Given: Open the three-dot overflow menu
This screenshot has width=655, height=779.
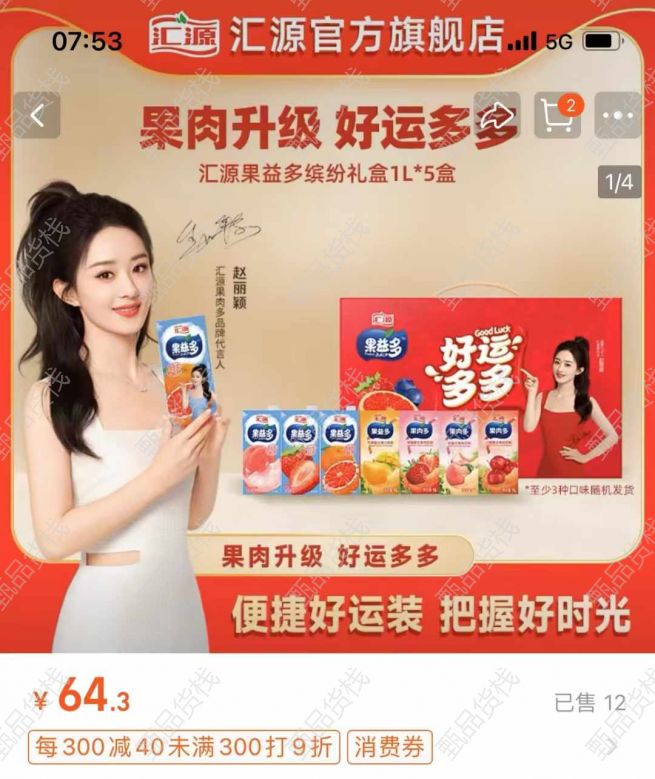Looking at the screenshot, I should point(618,116).
